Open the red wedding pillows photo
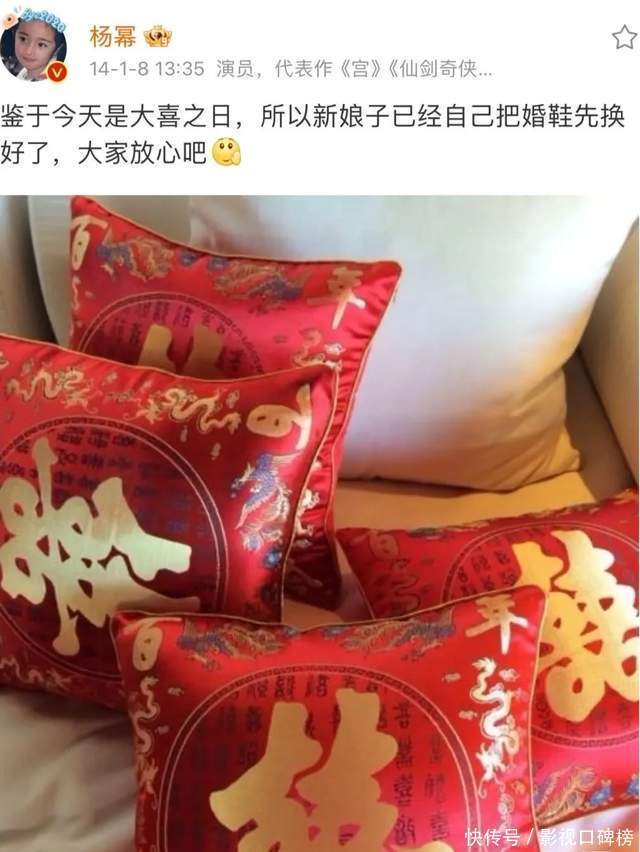 [320, 520]
